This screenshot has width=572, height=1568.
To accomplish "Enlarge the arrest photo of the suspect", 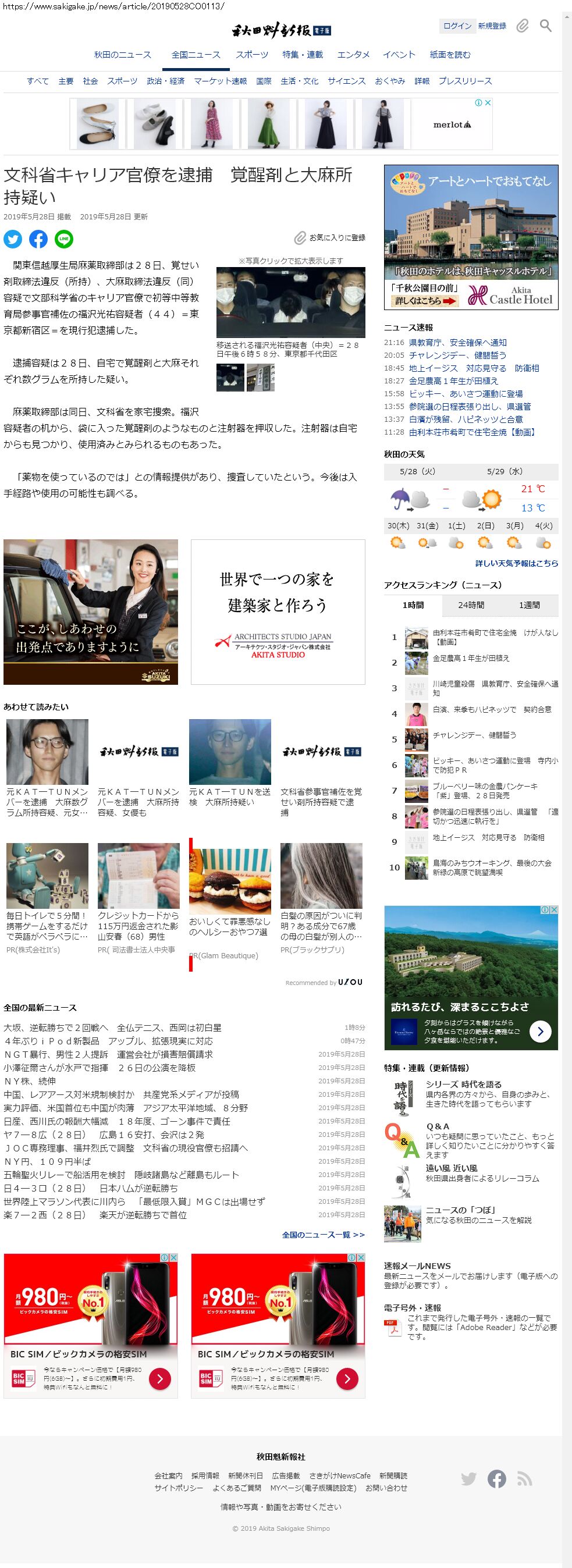I will 290,302.
